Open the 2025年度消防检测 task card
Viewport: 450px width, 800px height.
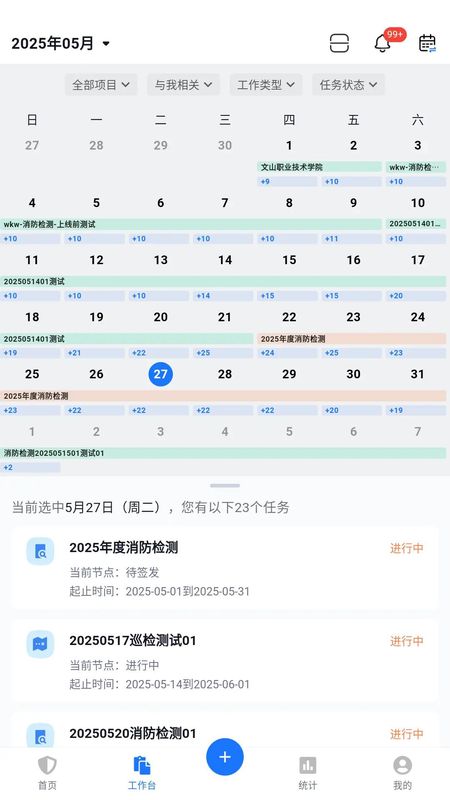click(225, 568)
